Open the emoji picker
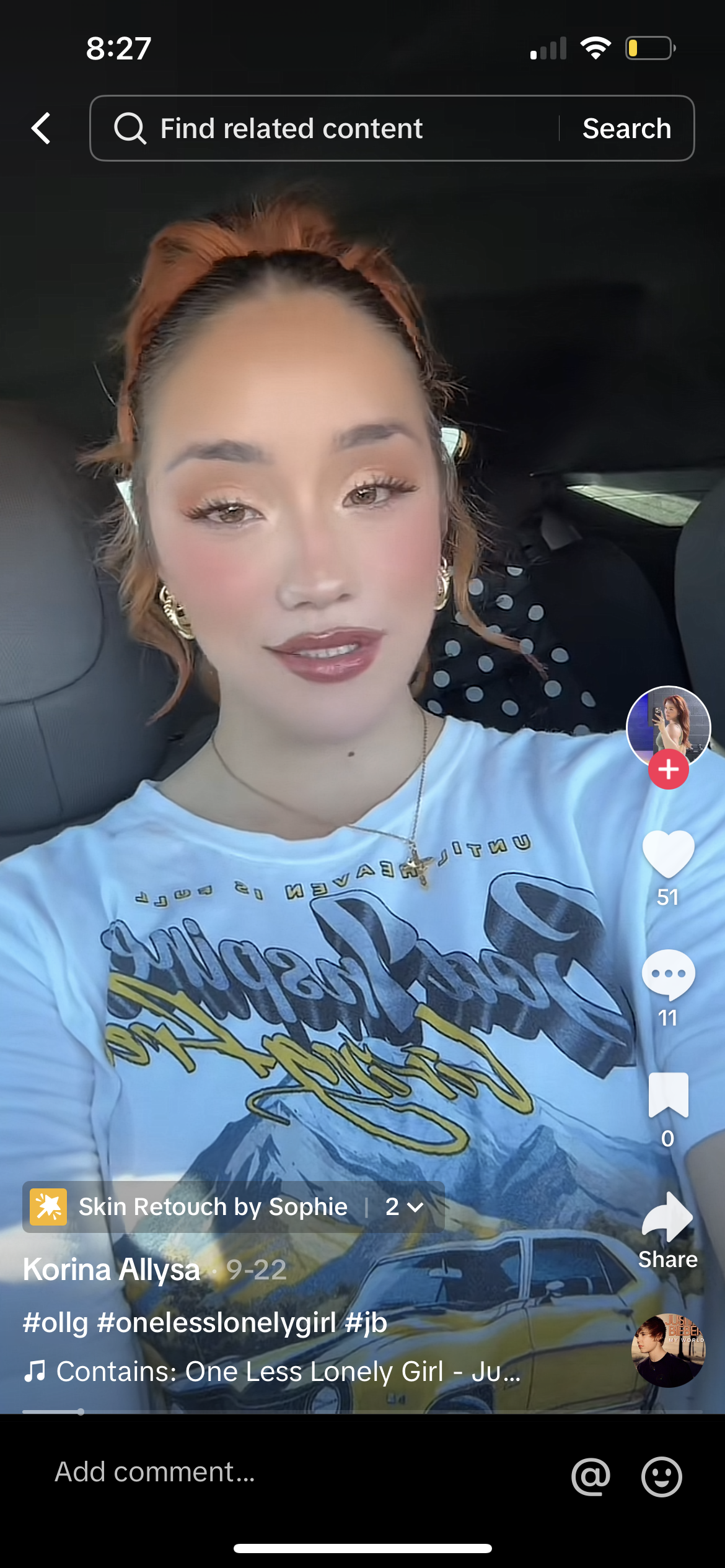The image size is (725, 1568). pyautogui.click(x=661, y=1476)
